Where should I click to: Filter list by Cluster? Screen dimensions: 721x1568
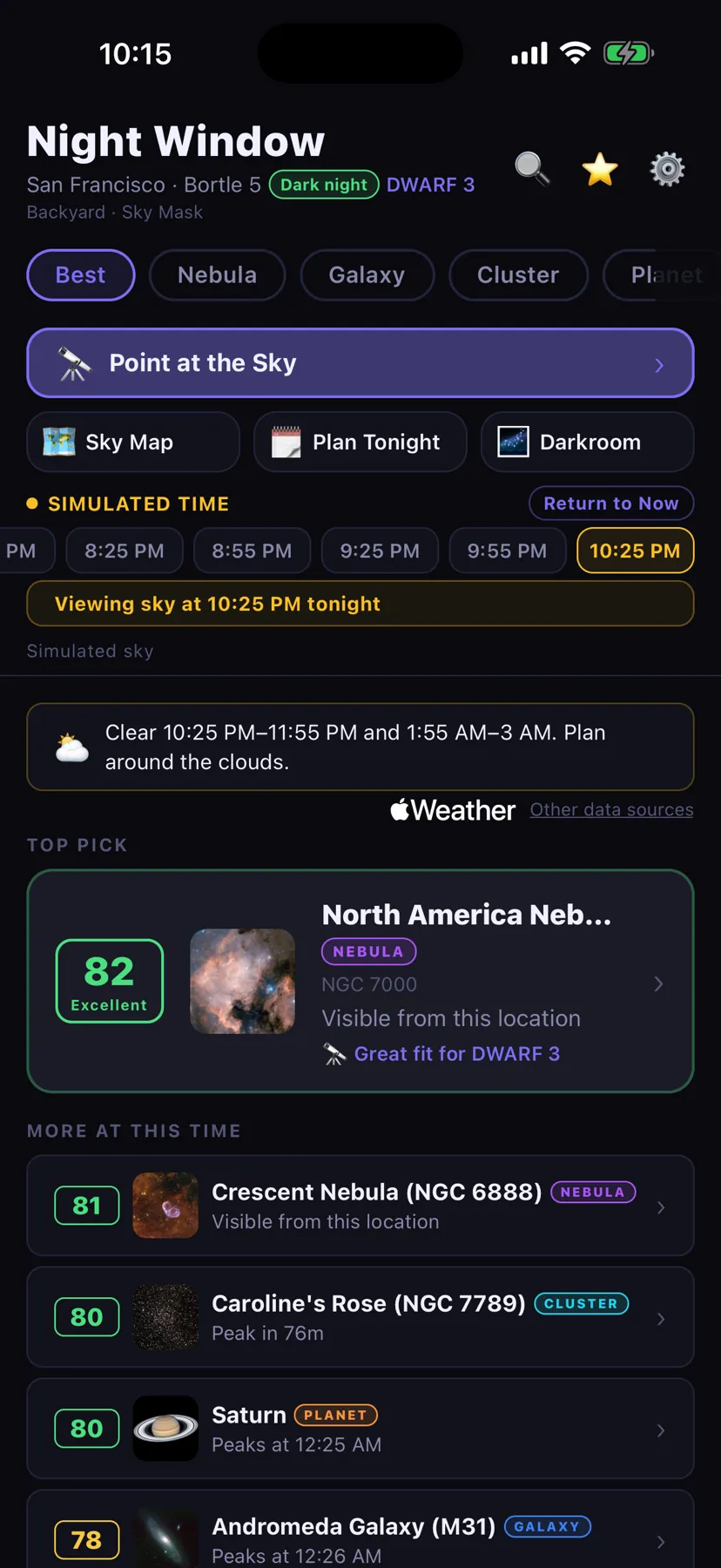(518, 275)
